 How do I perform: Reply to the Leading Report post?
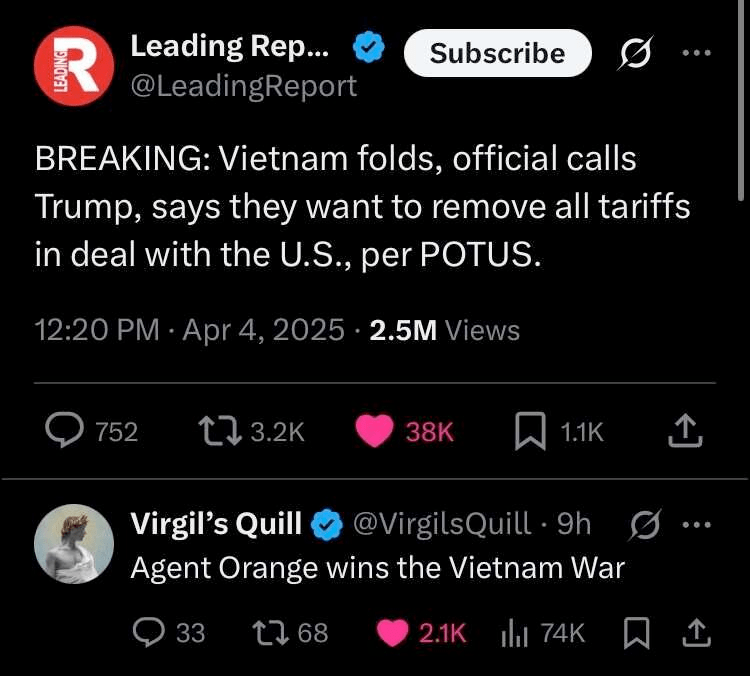pos(67,431)
